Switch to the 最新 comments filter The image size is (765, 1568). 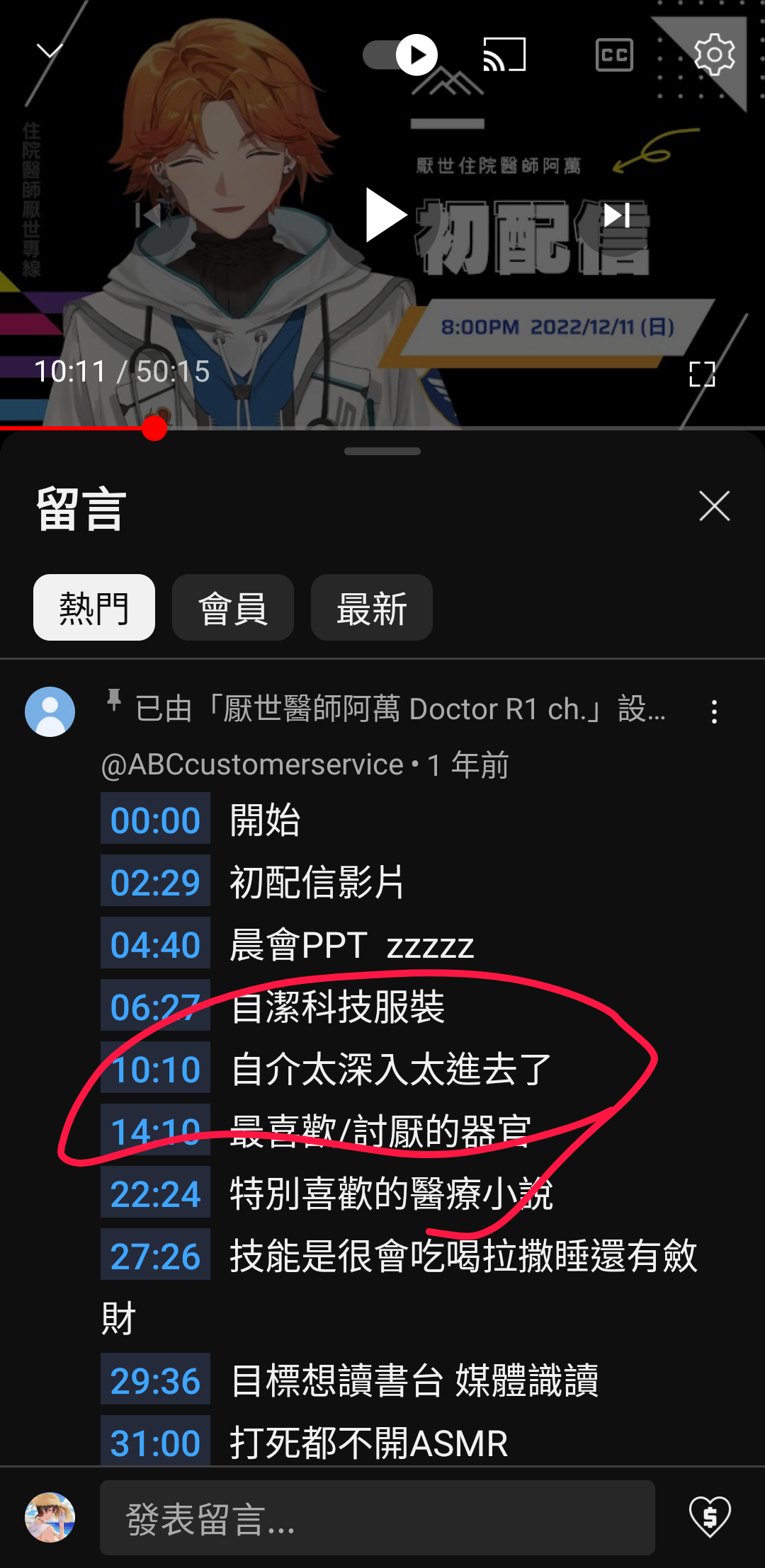[371, 608]
